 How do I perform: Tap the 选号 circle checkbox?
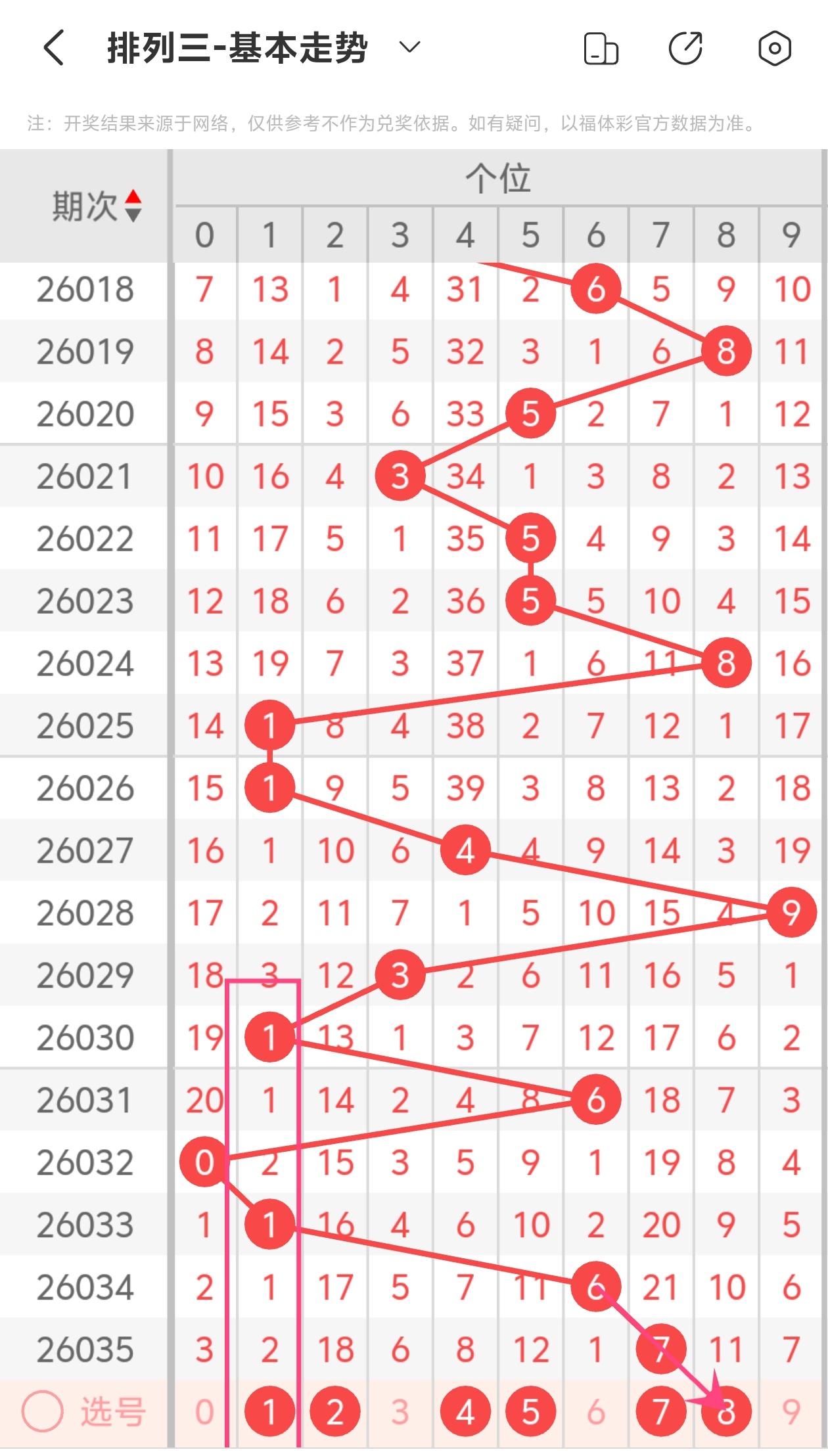point(43,1411)
